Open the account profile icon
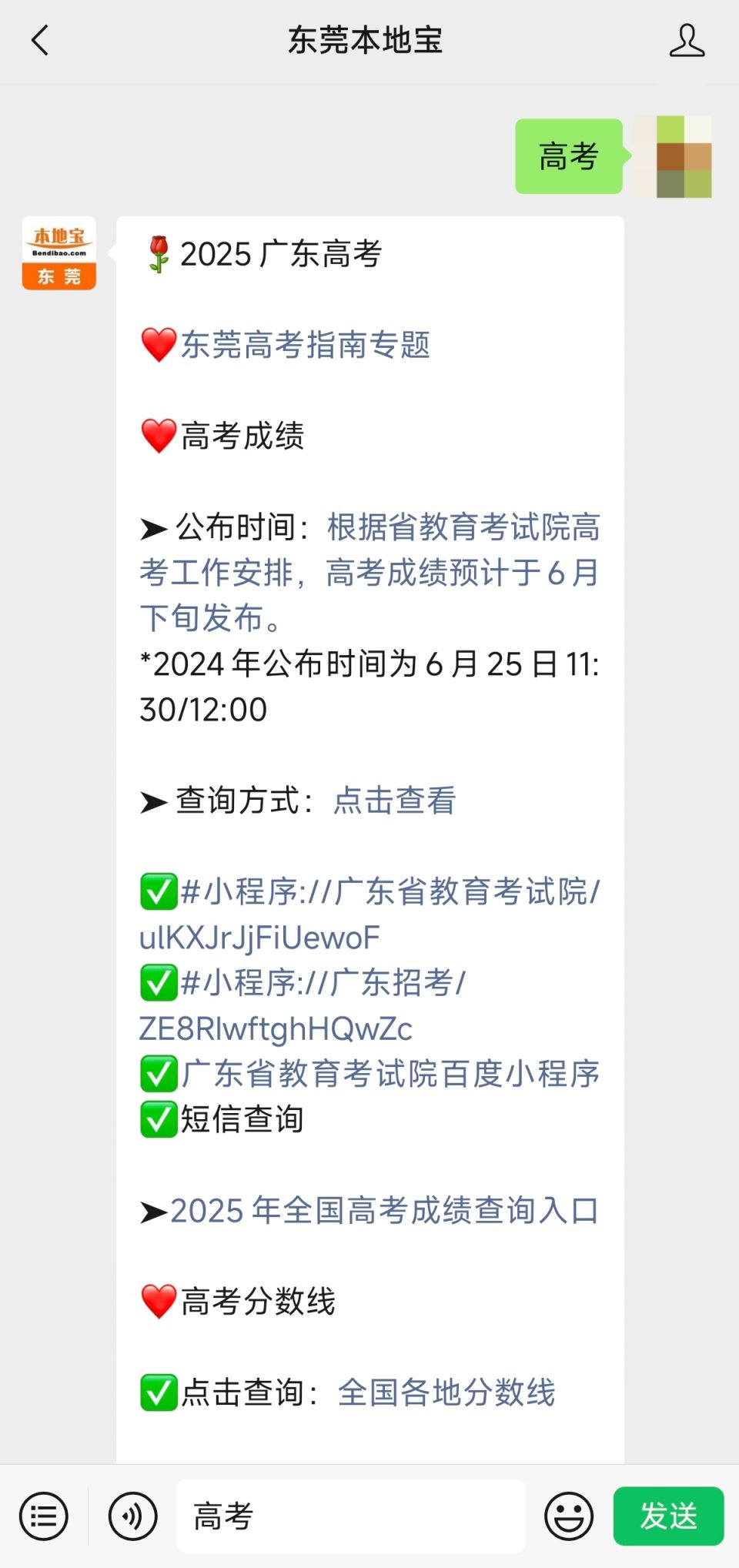 [x=686, y=40]
